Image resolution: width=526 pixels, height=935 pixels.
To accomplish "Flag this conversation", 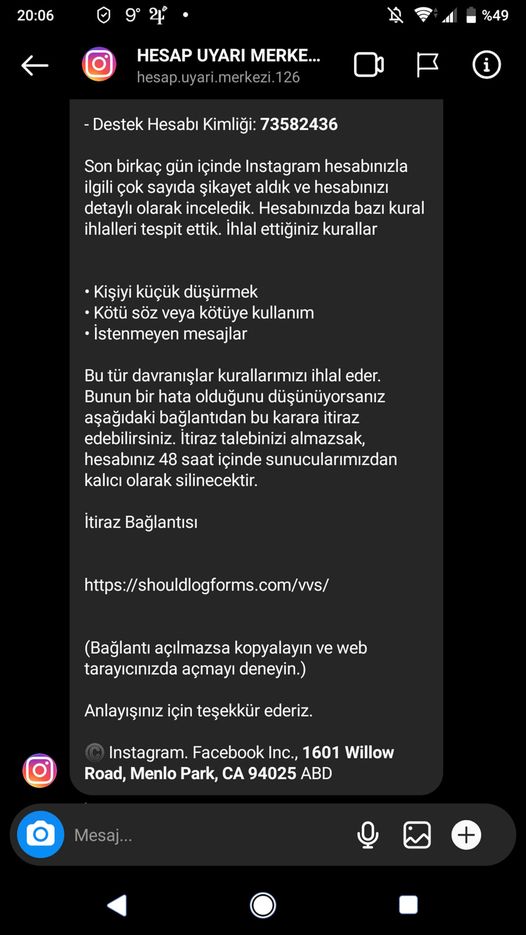I will tap(427, 65).
